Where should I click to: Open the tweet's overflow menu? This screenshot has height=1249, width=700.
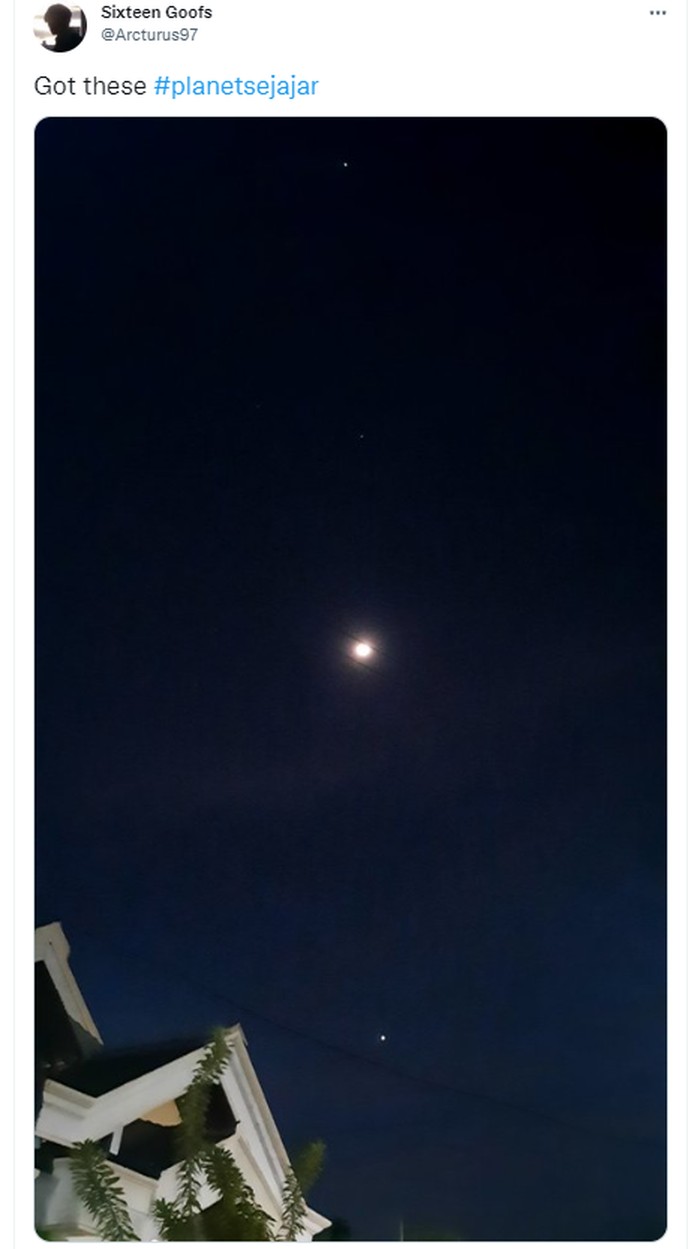point(657,13)
